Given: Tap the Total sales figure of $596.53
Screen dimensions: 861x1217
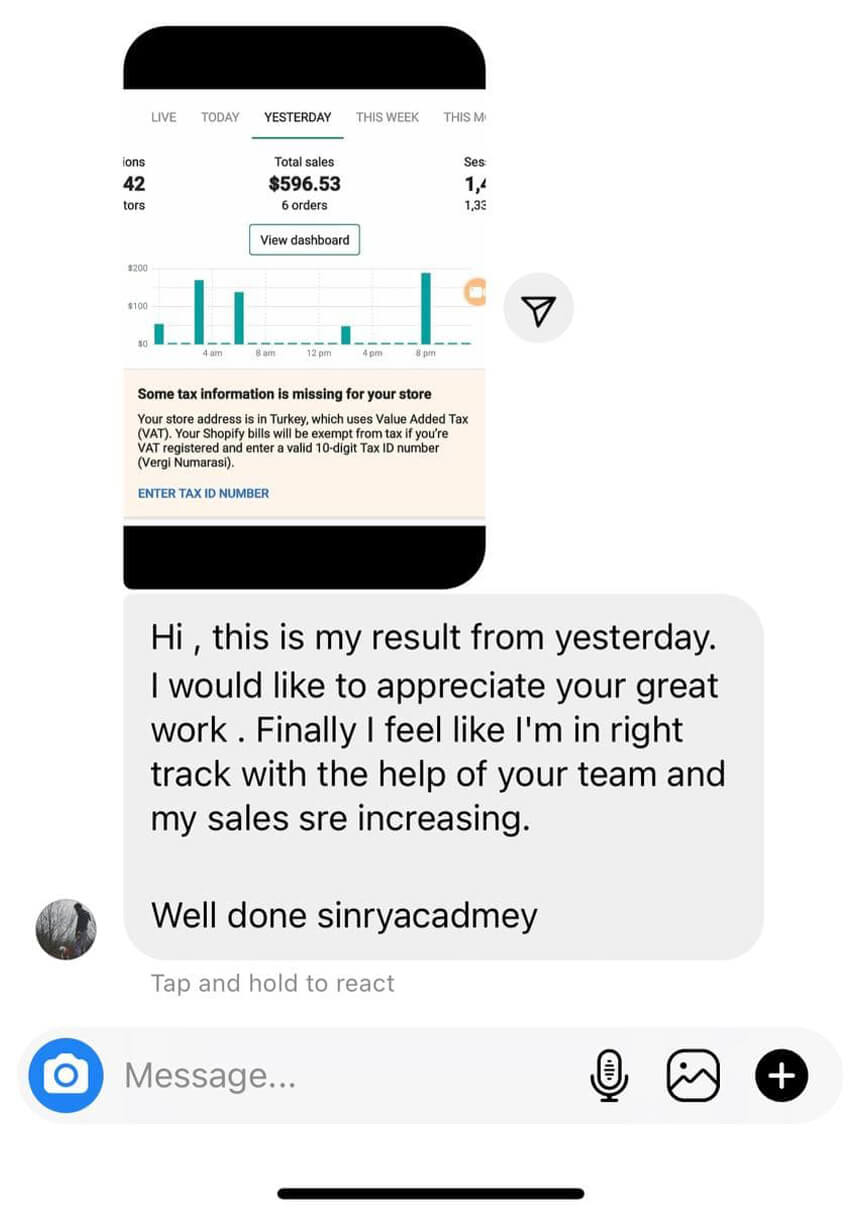Looking at the screenshot, I should [x=304, y=183].
